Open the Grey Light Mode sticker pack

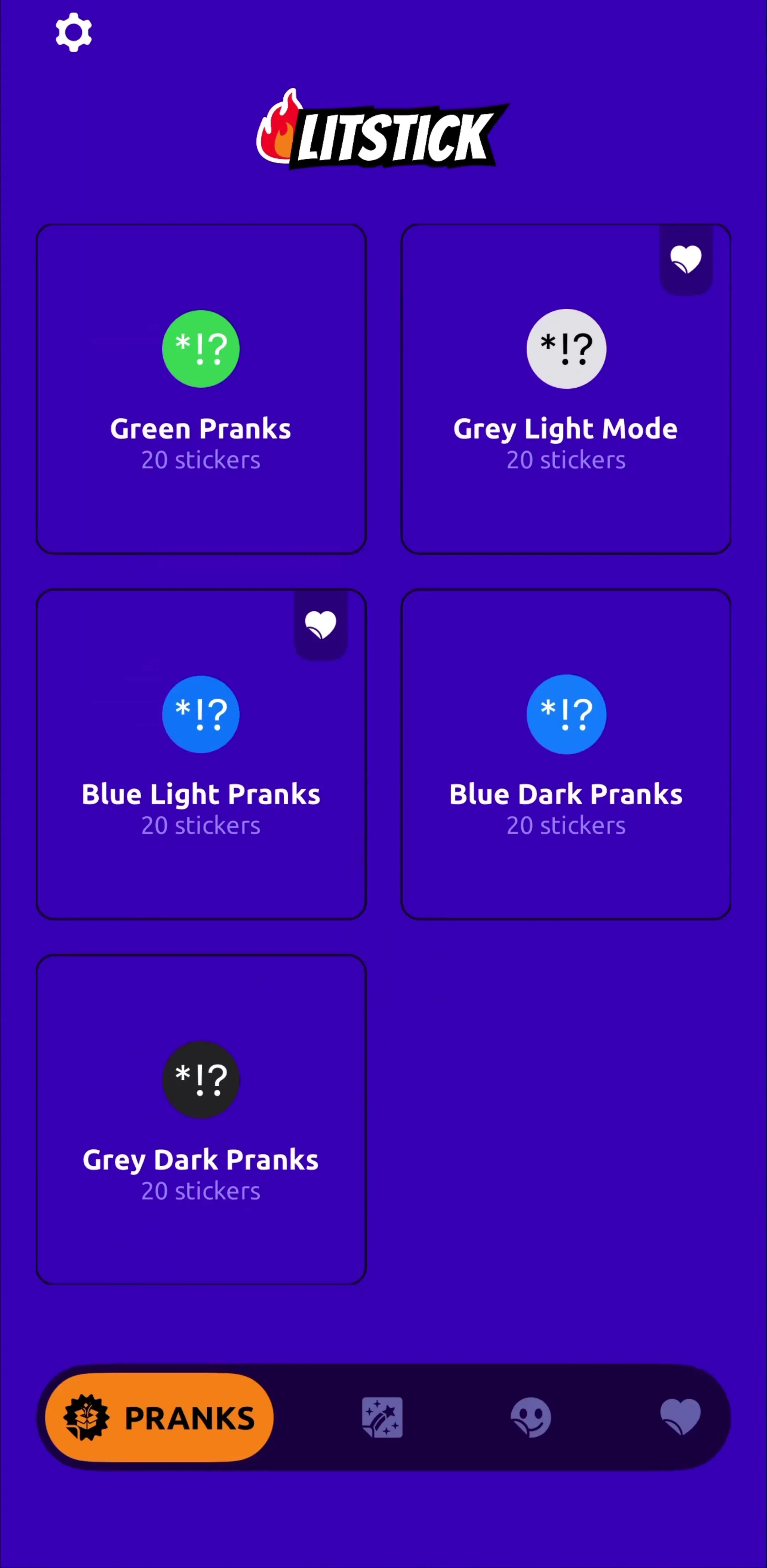pyautogui.click(x=566, y=389)
